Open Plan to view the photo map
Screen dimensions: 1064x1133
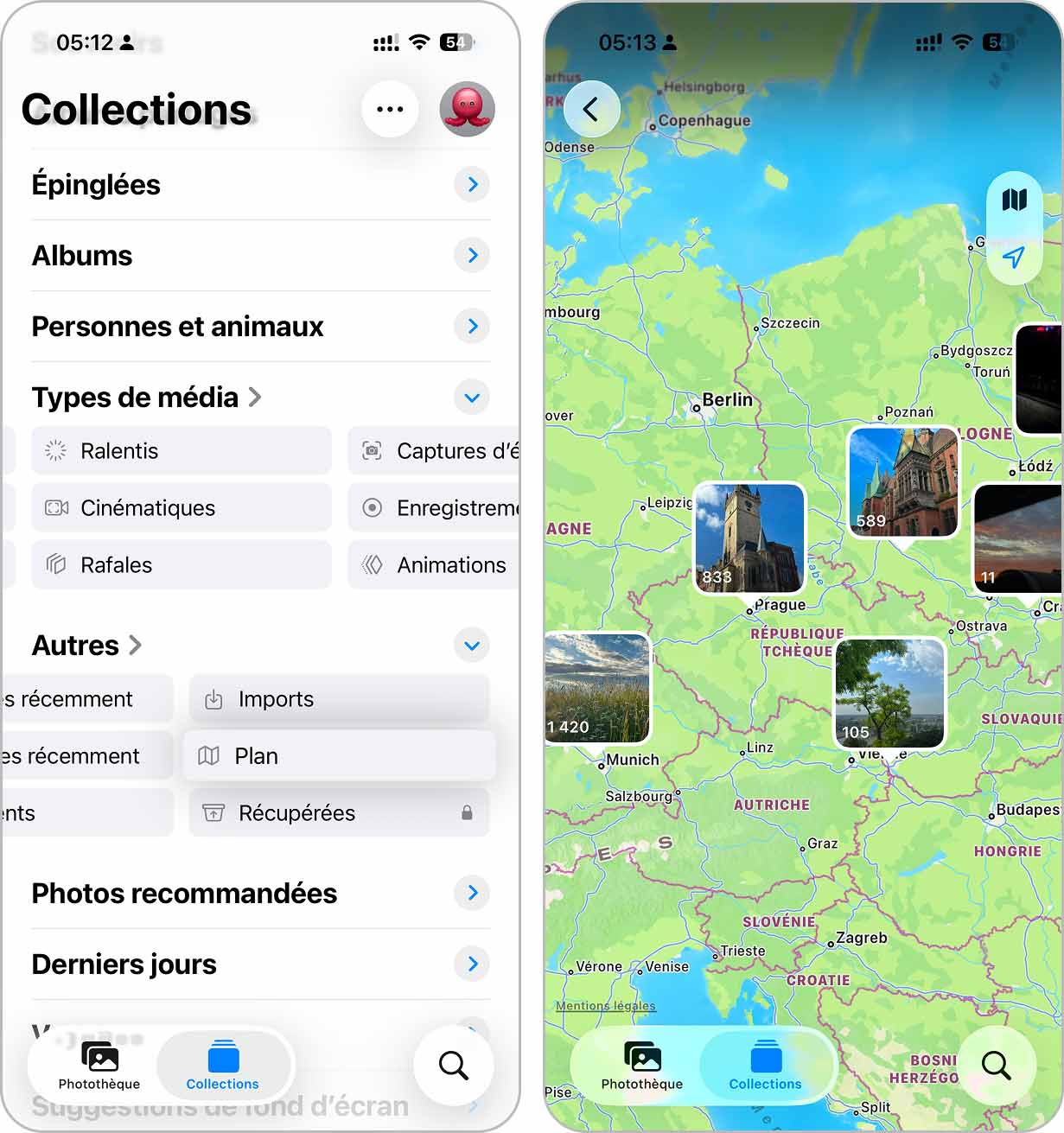tap(339, 755)
